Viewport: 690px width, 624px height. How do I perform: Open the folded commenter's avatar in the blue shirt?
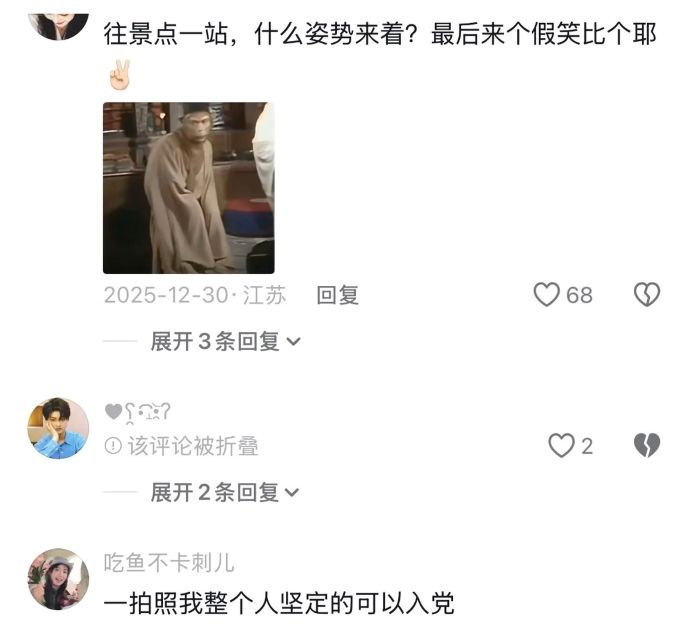pyautogui.click(x=57, y=428)
